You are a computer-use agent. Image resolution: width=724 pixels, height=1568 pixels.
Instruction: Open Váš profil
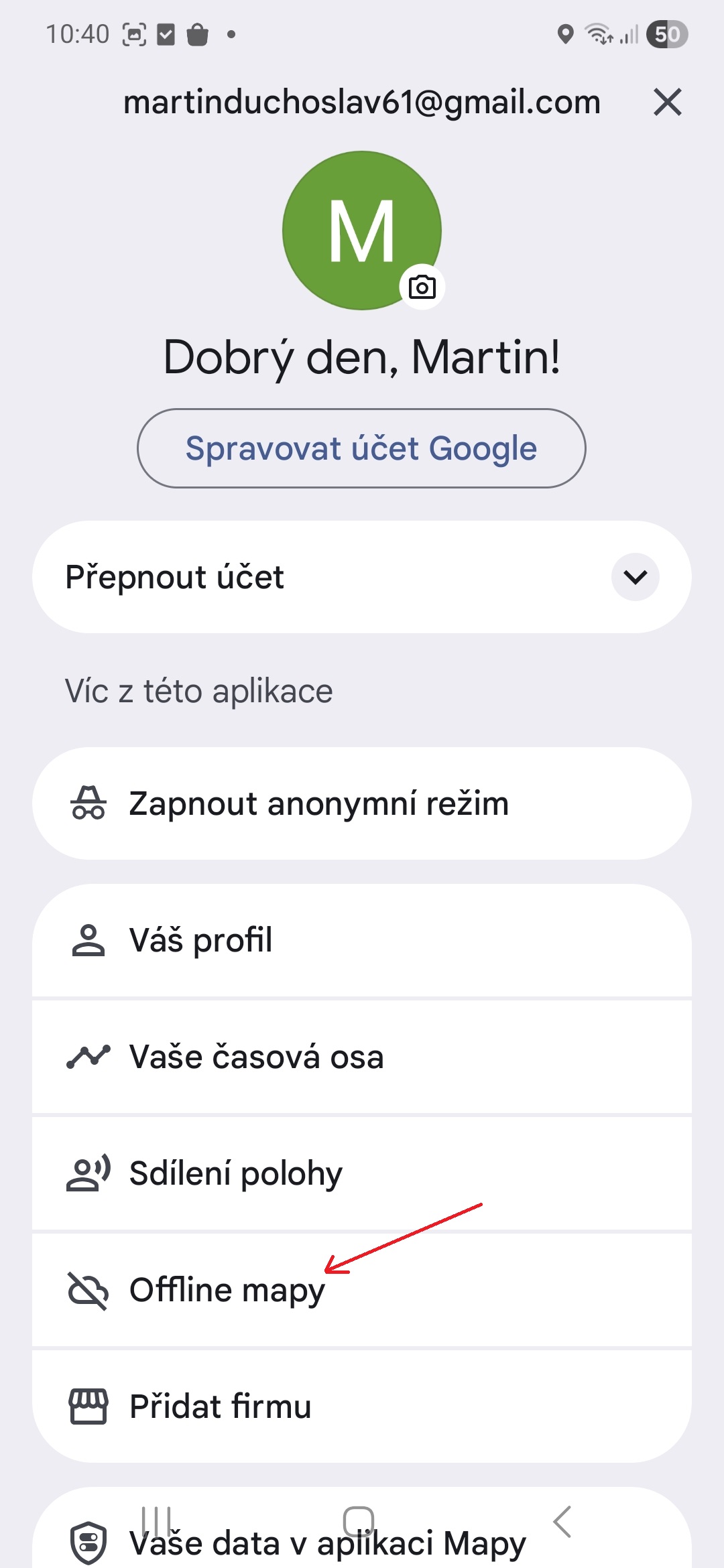(362, 940)
